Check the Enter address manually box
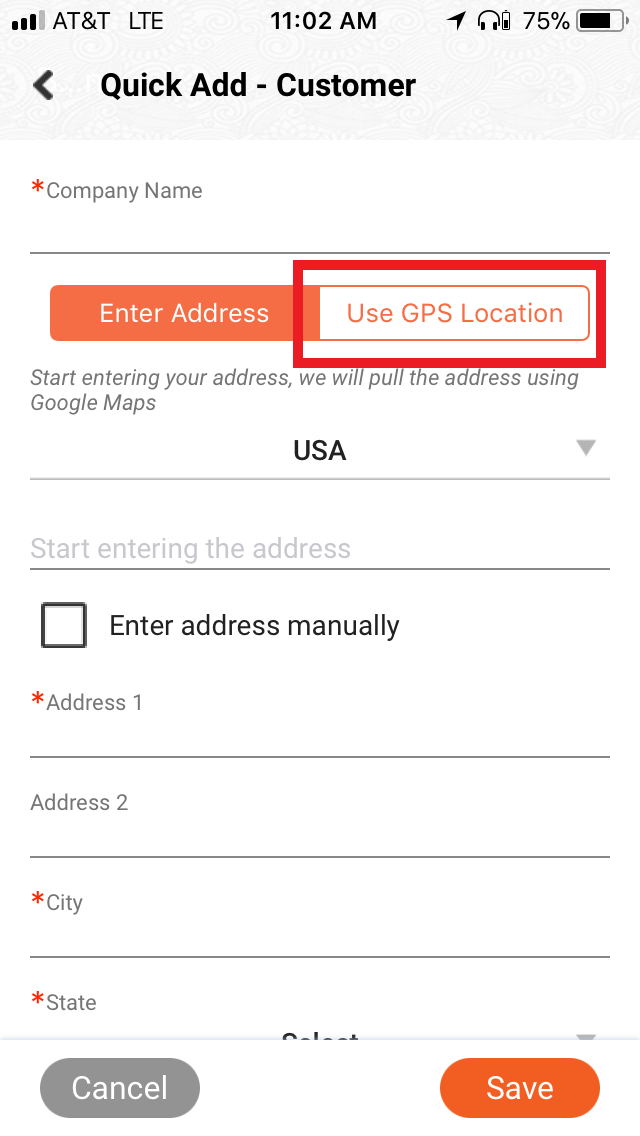The image size is (640, 1136). tap(64, 625)
